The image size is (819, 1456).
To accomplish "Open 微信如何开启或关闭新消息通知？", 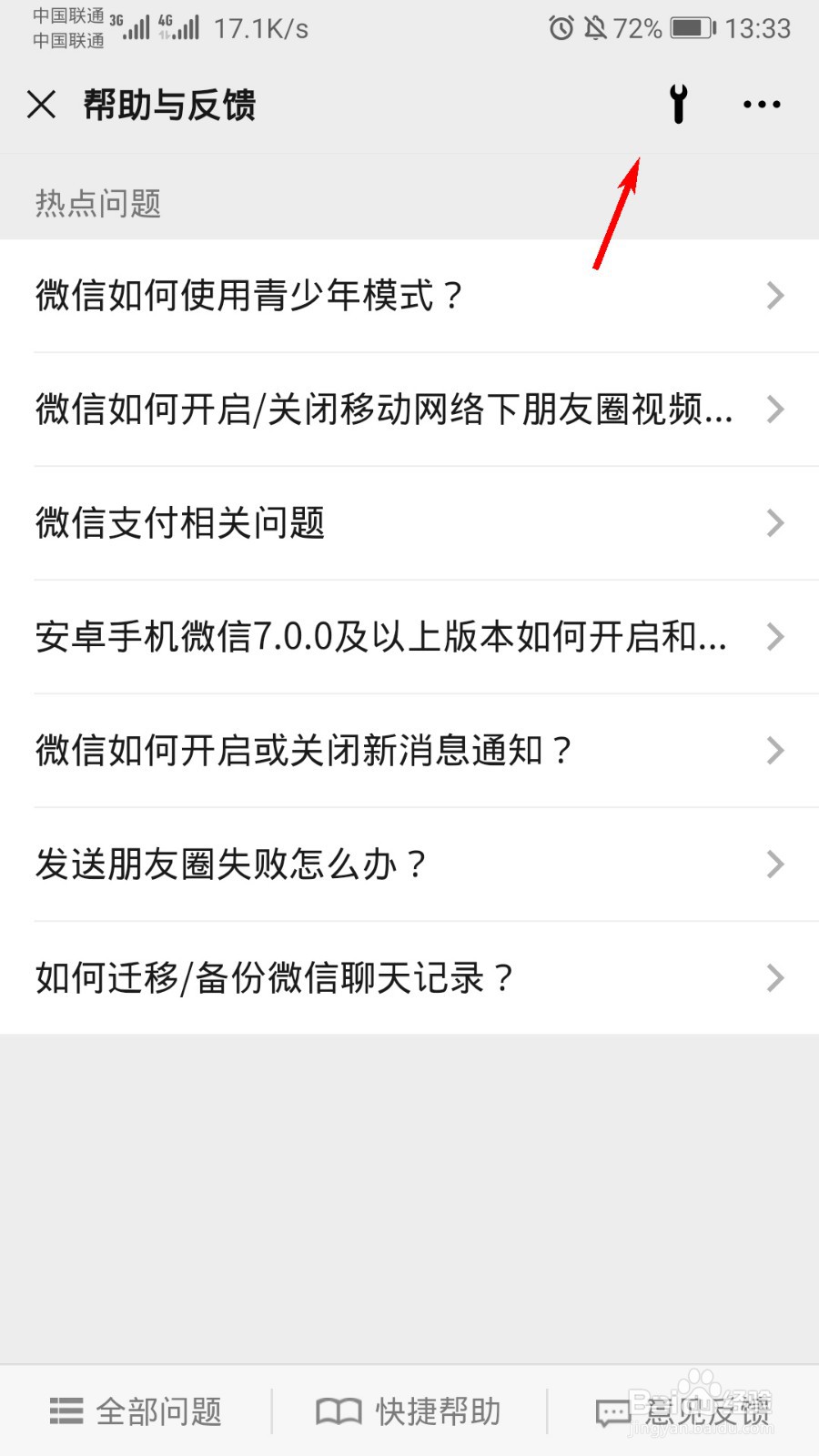I will (409, 751).
